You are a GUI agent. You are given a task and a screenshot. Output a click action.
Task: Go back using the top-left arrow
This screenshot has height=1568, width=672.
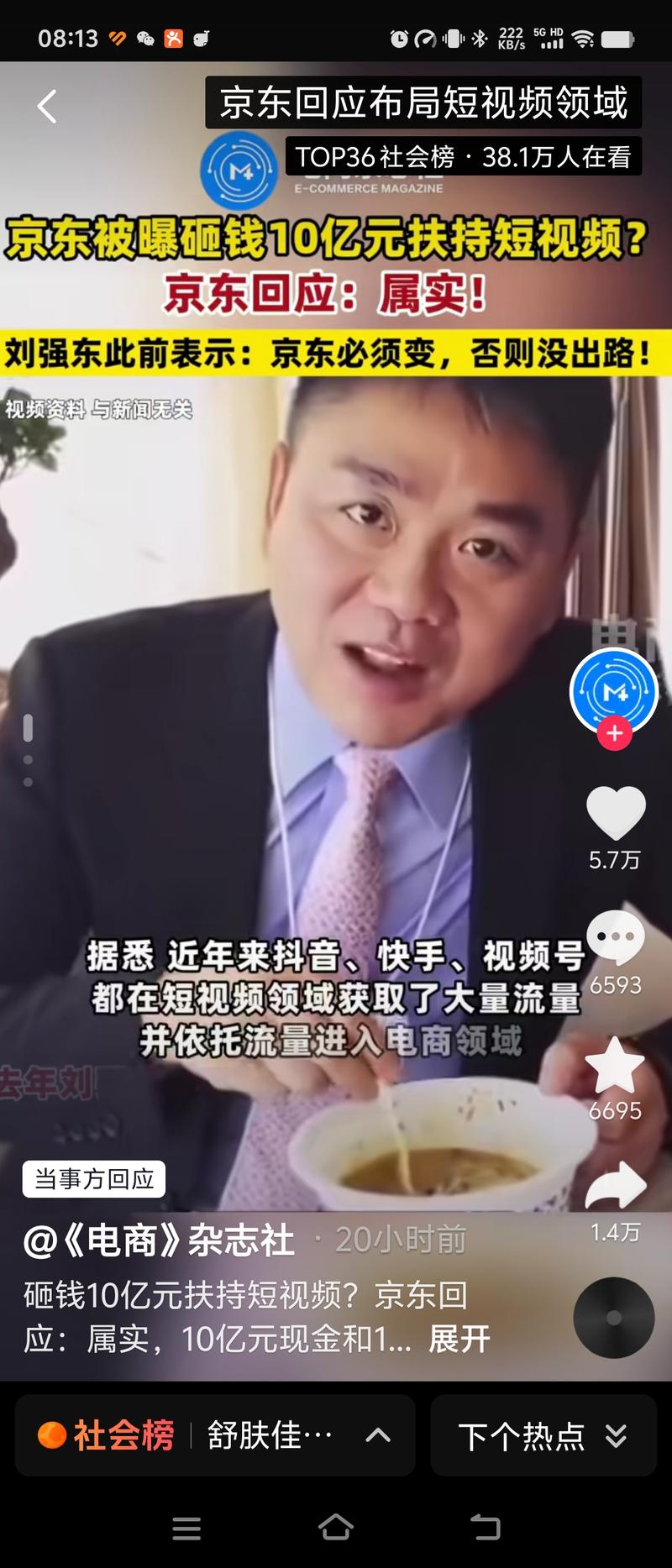click(48, 107)
